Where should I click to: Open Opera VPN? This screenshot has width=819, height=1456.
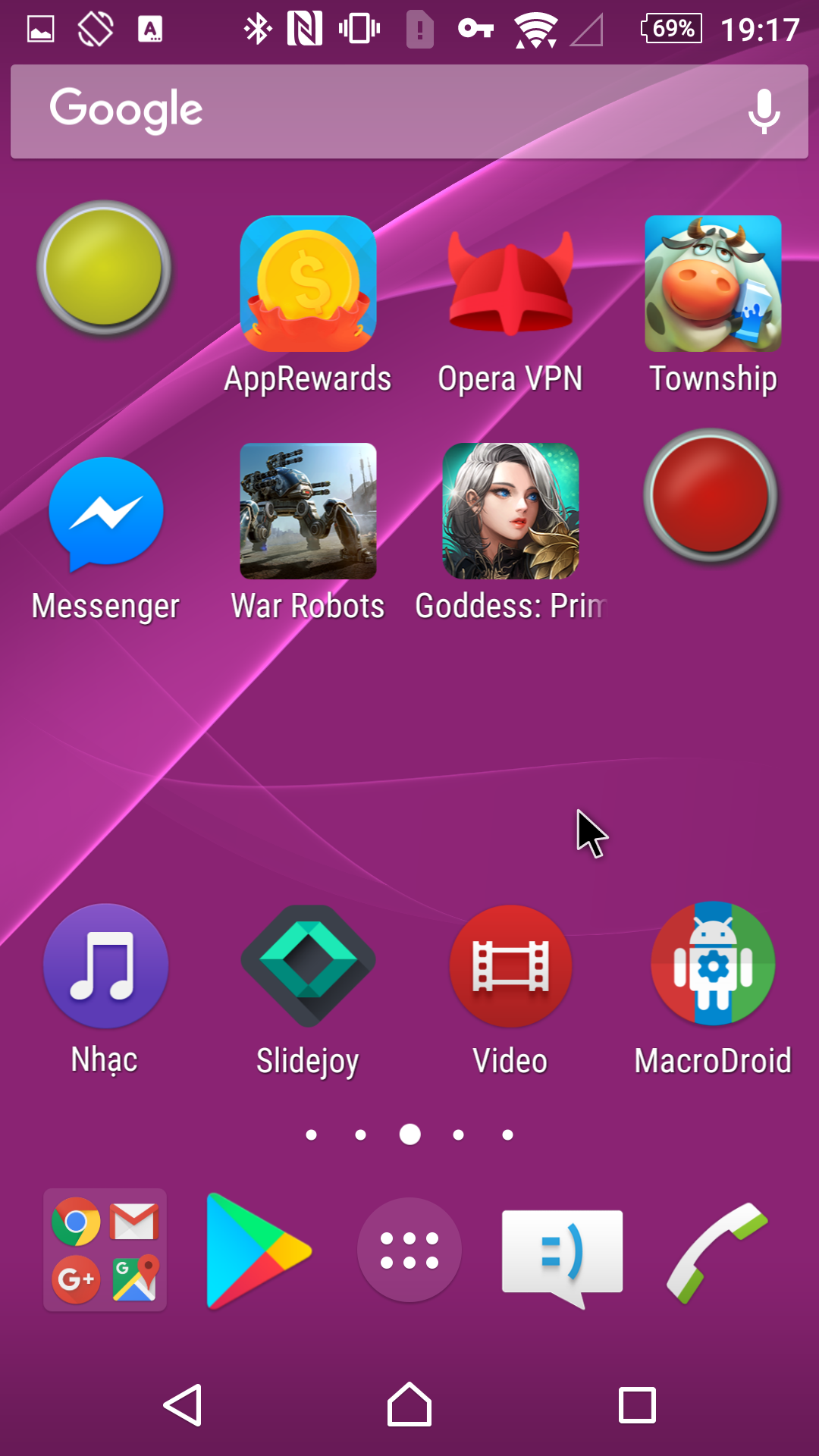(x=510, y=284)
